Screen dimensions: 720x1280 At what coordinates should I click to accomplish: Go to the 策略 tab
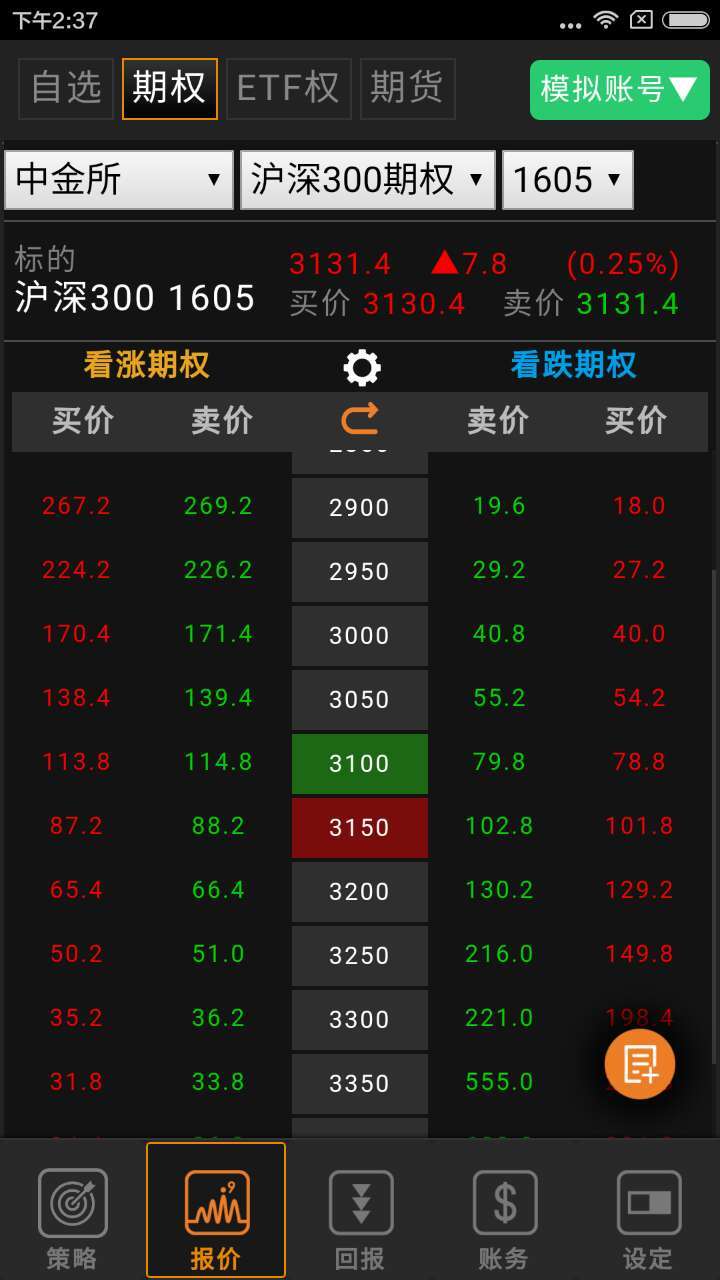72,1220
